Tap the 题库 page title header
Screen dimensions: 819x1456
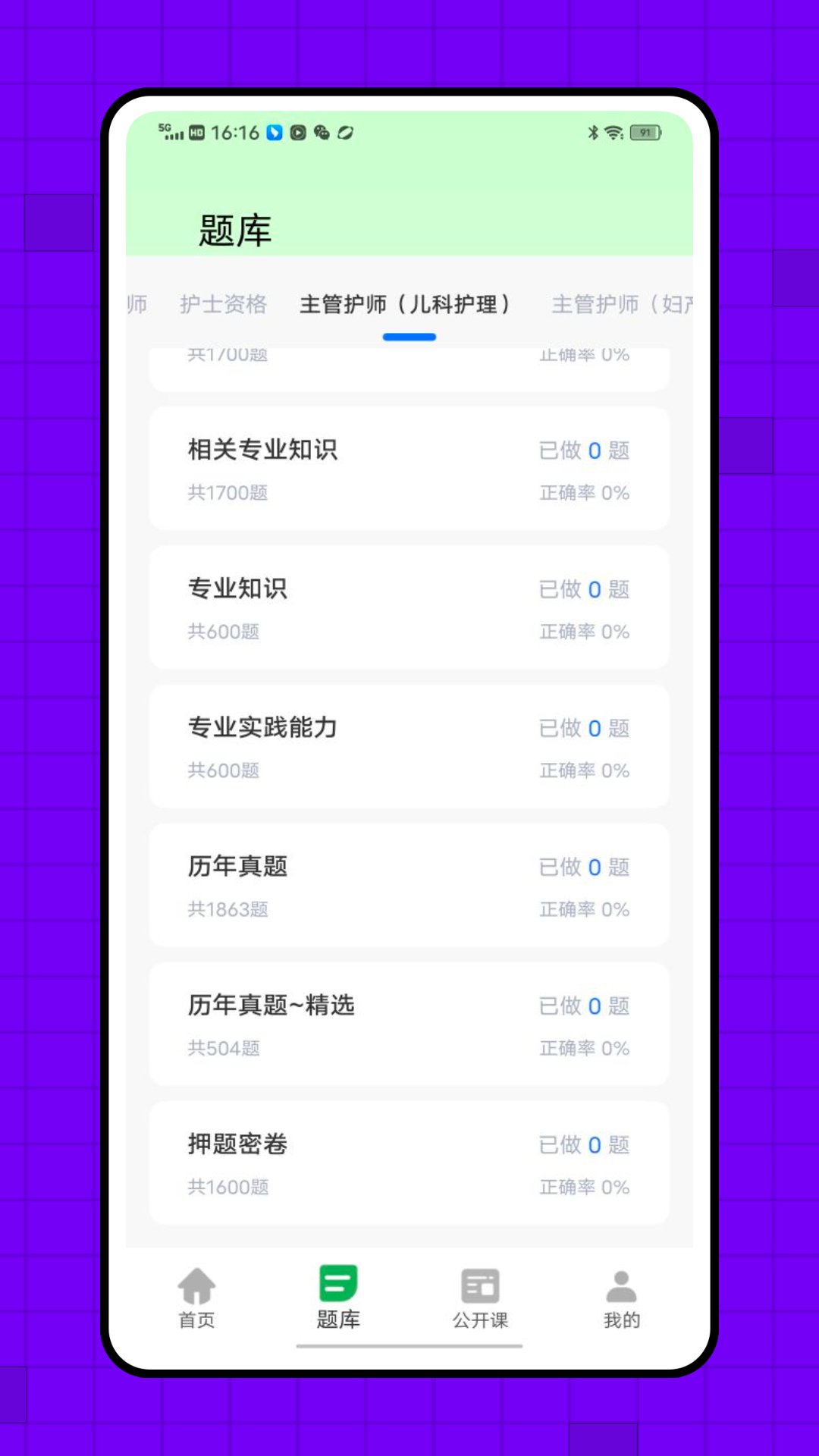pos(235,230)
